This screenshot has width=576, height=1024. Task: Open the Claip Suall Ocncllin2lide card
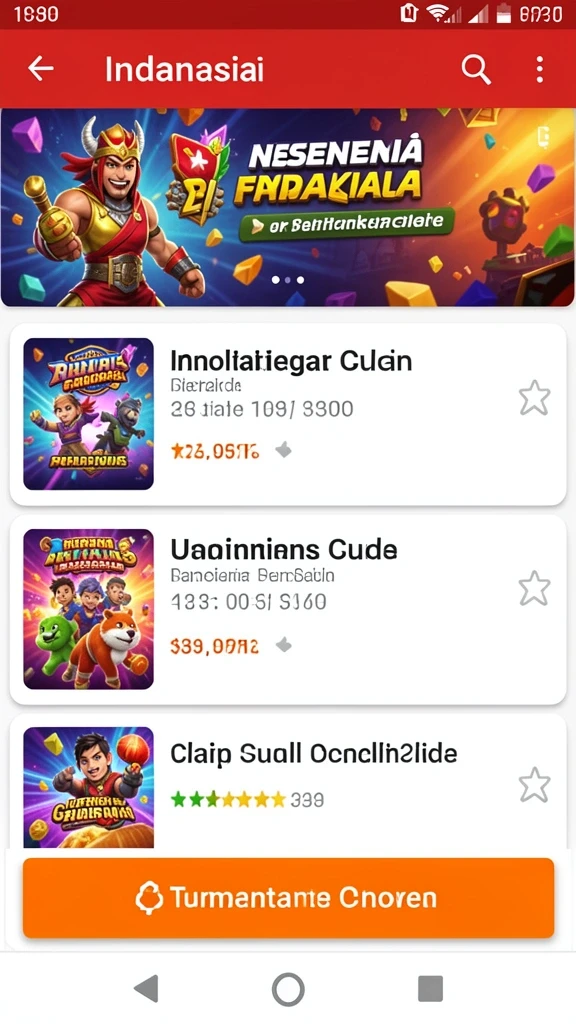(288, 781)
